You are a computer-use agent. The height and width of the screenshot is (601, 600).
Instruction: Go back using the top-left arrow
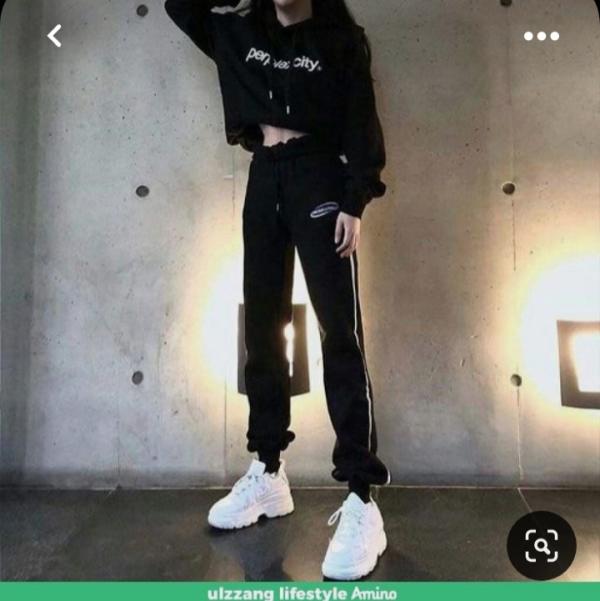pyautogui.click(x=54, y=36)
